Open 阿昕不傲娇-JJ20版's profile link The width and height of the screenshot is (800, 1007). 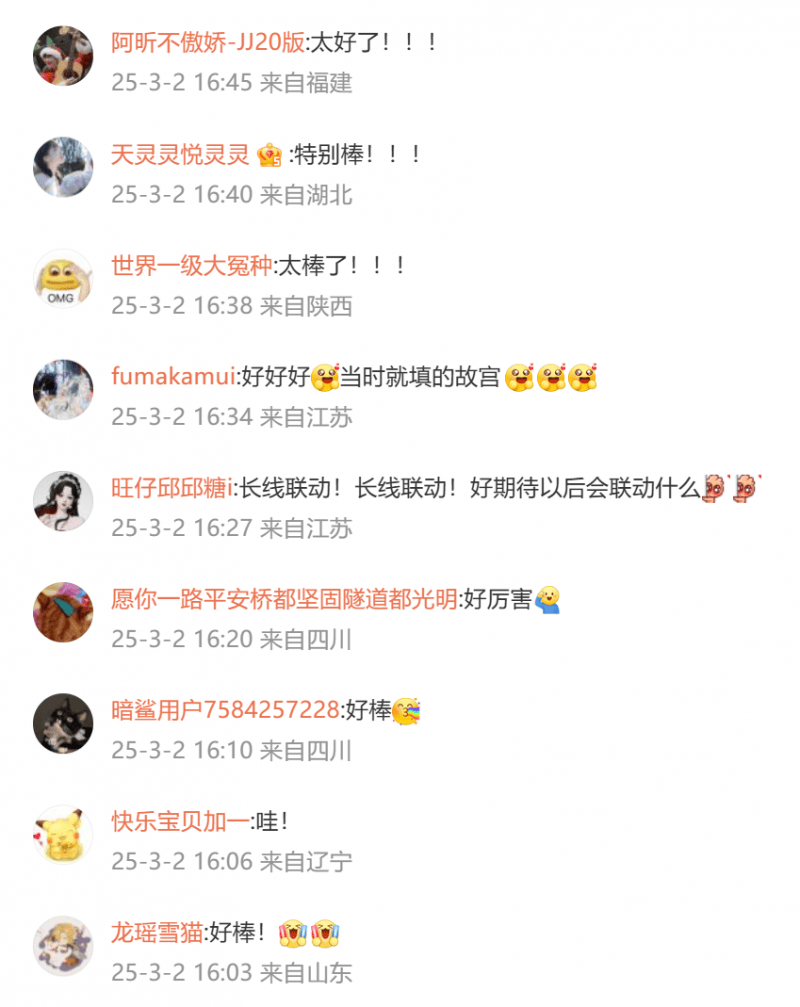click(x=208, y=44)
